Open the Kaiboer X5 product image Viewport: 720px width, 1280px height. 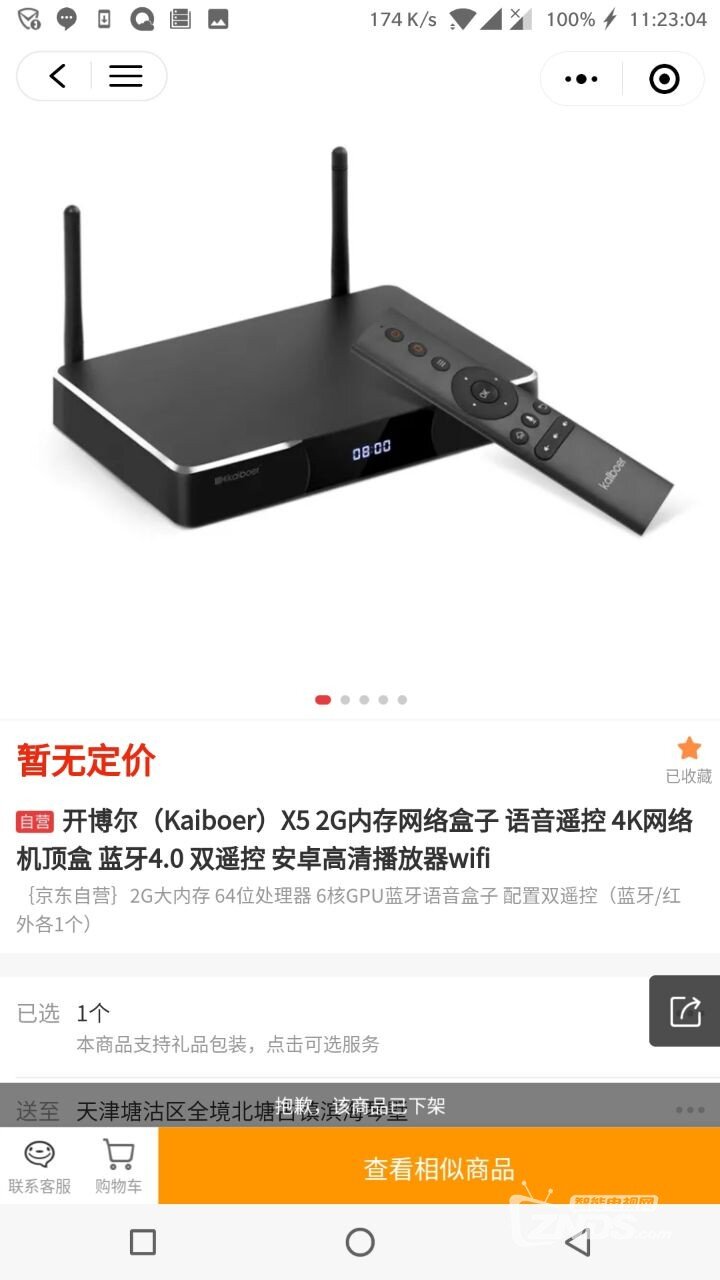pos(360,400)
